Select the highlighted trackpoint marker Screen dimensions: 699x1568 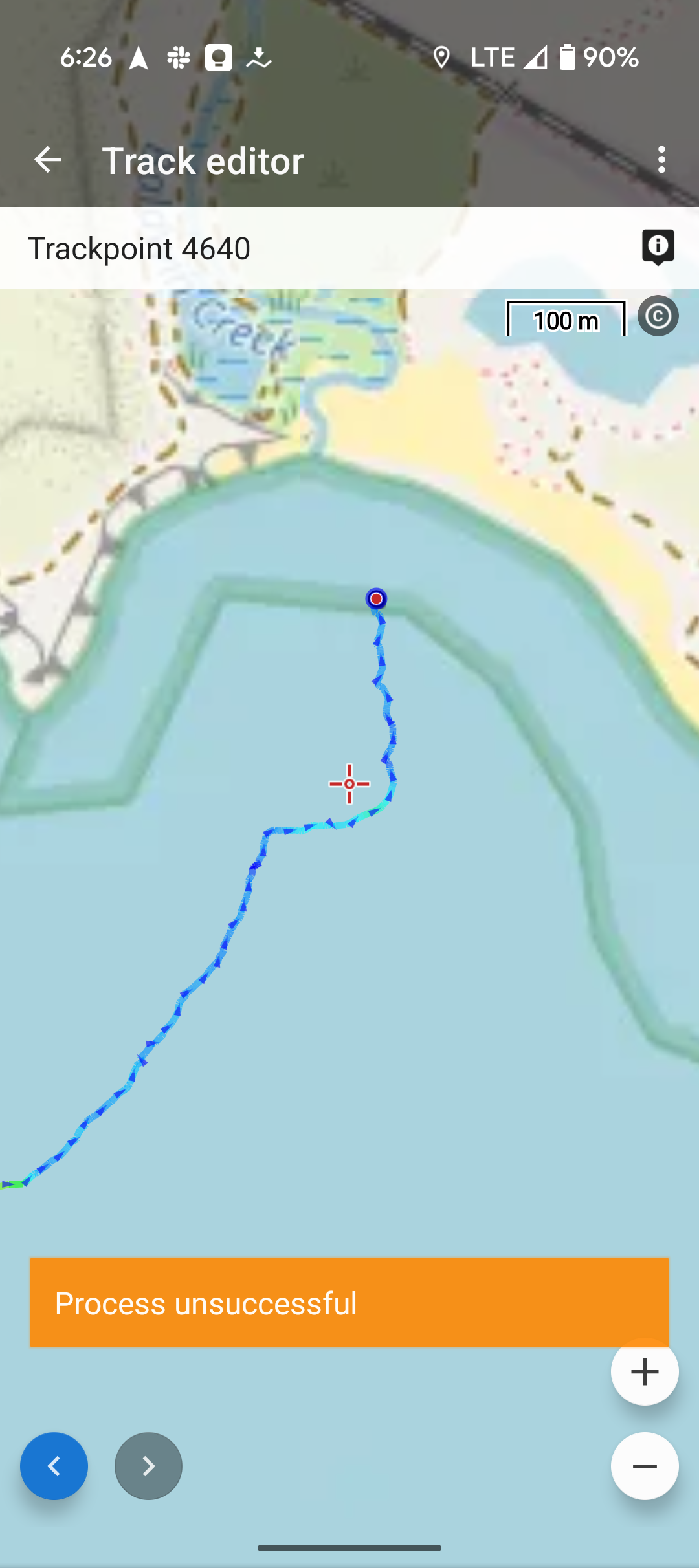(376, 599)
